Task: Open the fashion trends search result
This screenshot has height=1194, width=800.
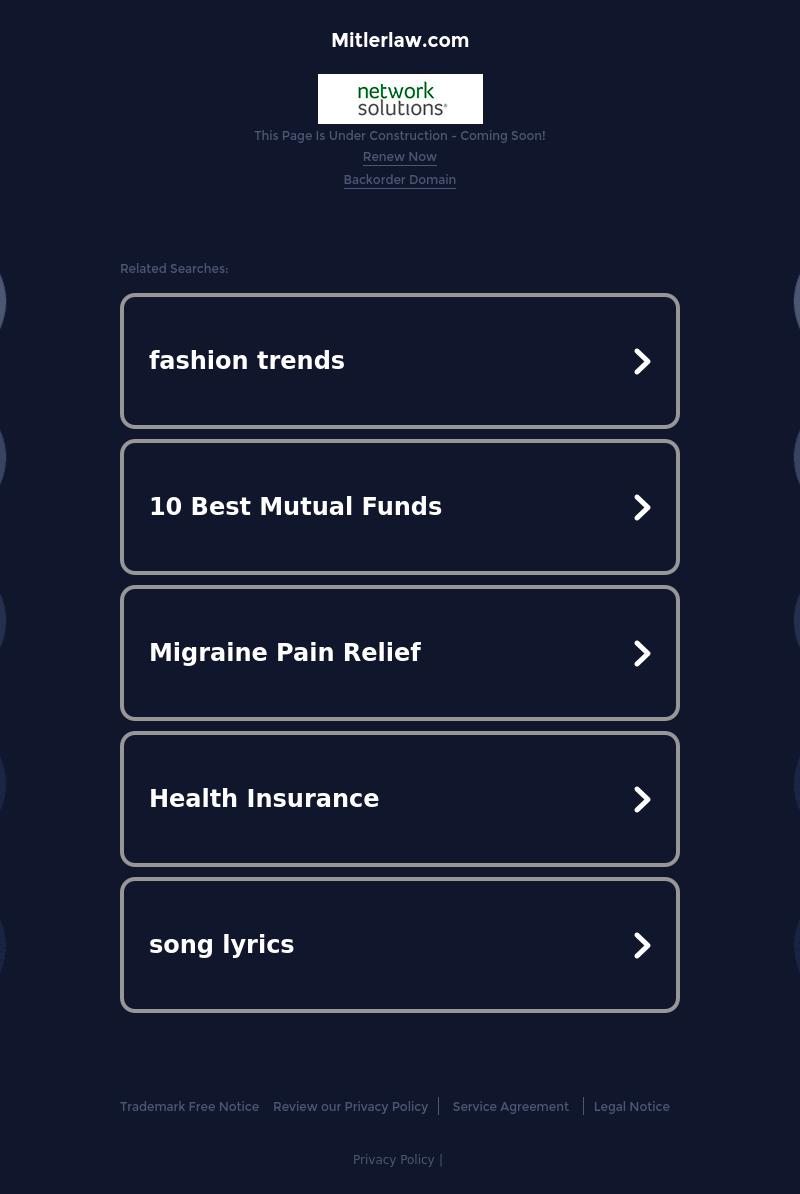Action: pyautogui.click(x=399, y=361)
